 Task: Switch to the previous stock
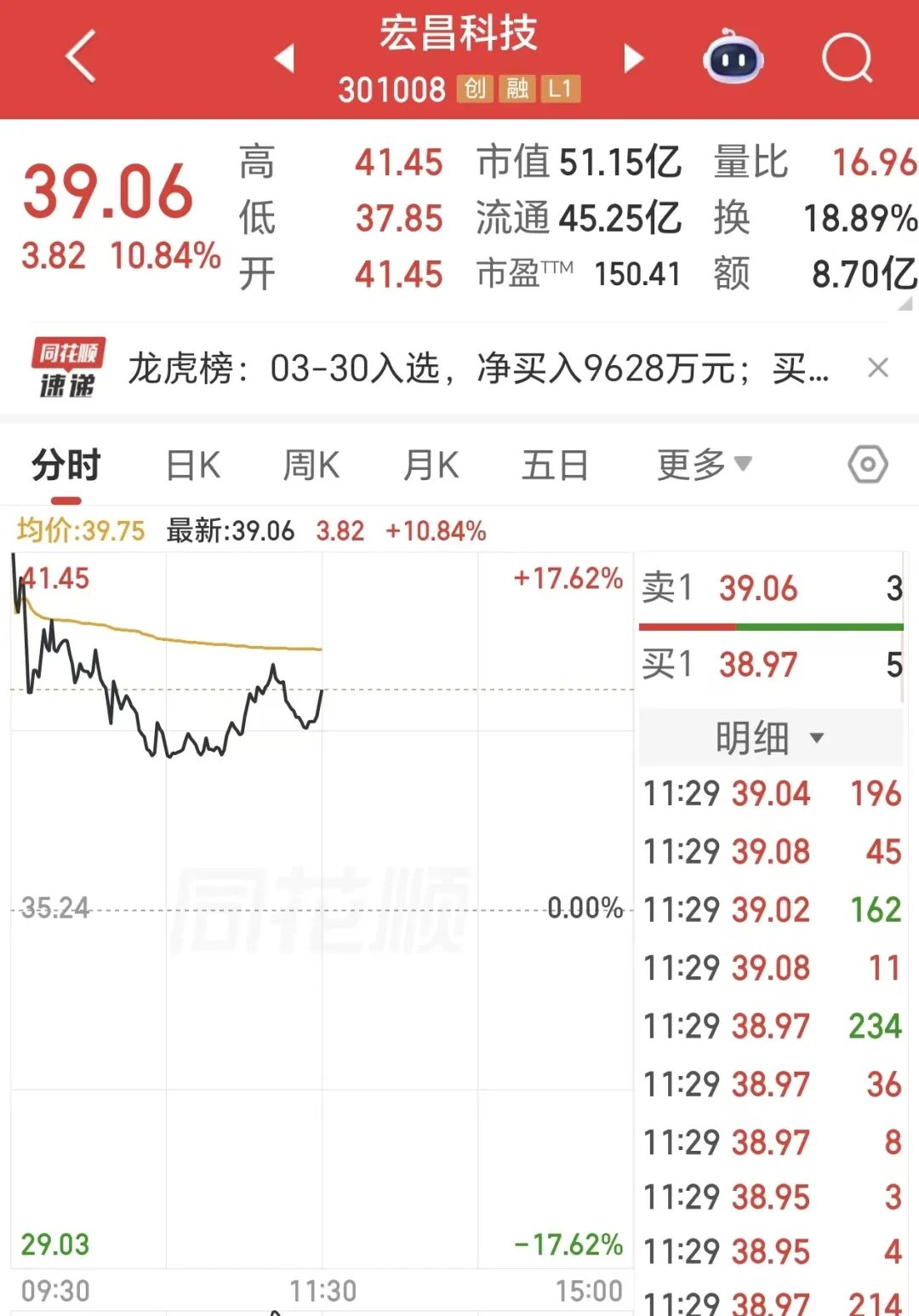(x=284, y=58)
